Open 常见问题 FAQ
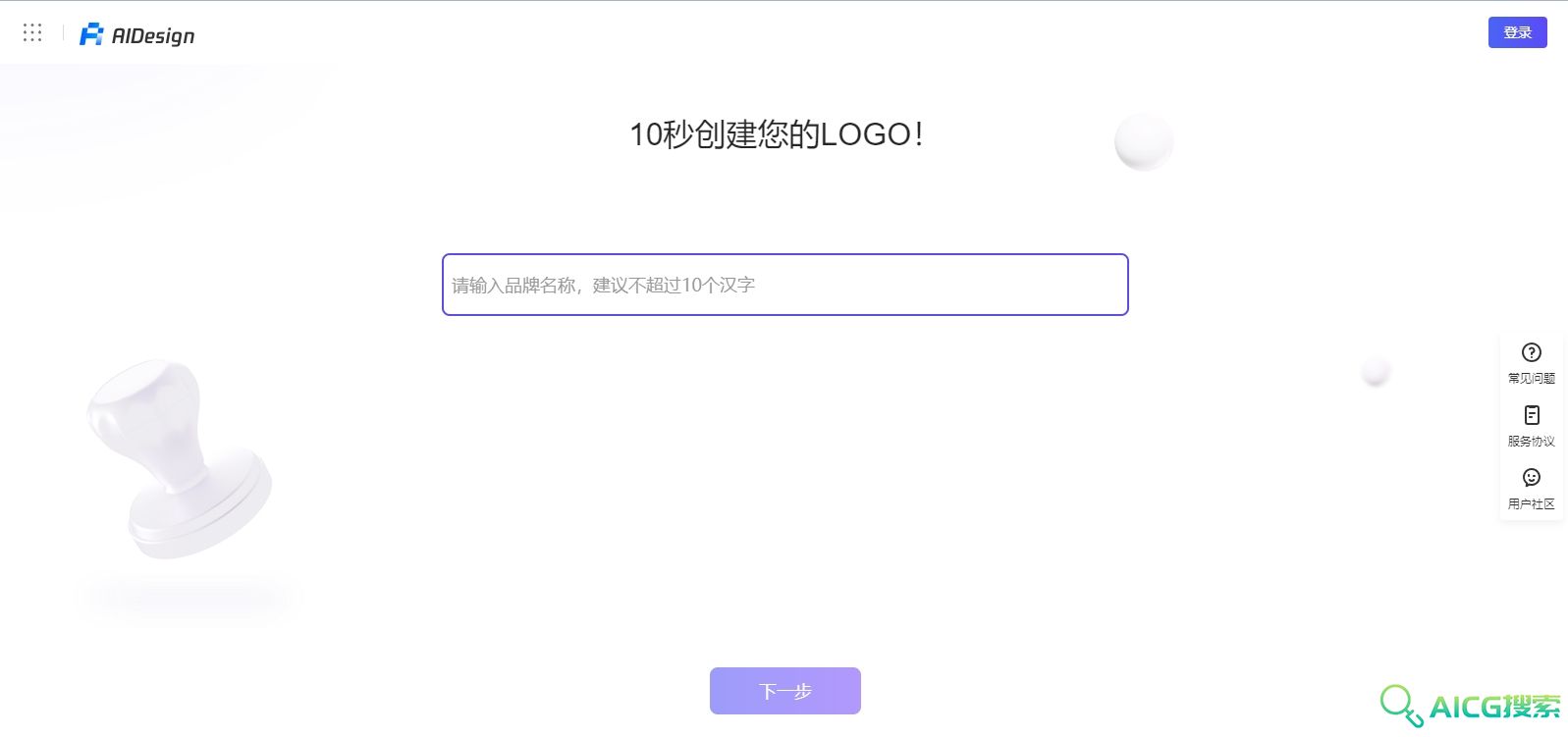This screenshot has width=1568, height=737. (x=1531, y=362)
